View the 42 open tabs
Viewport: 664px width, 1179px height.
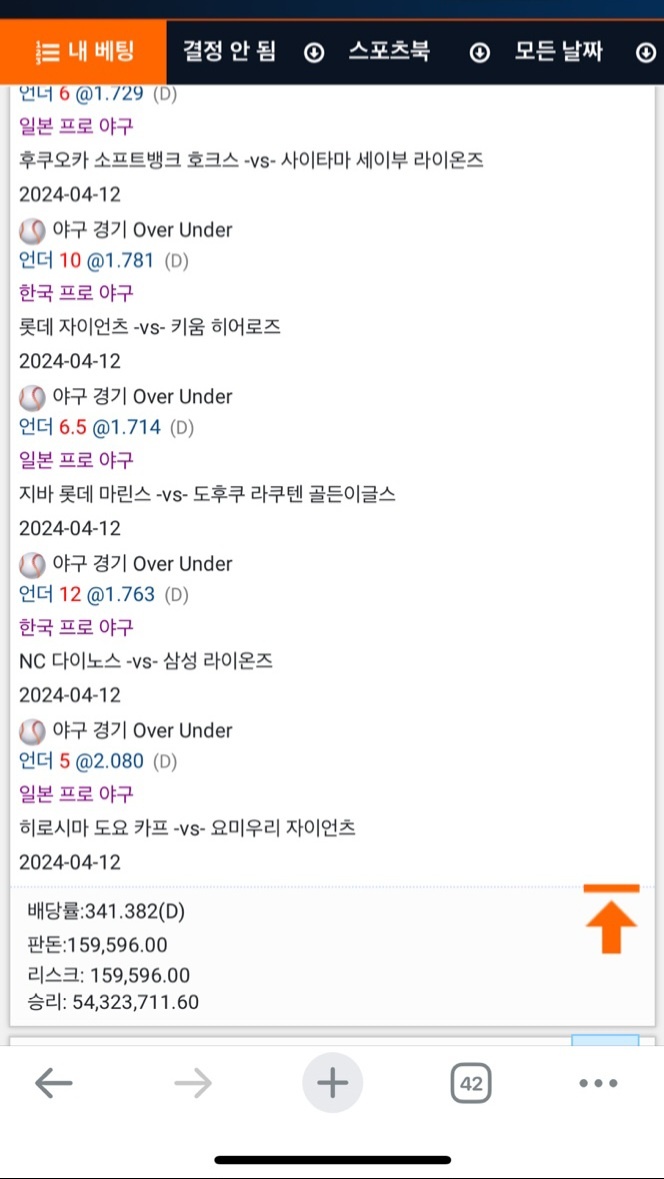471,1083
